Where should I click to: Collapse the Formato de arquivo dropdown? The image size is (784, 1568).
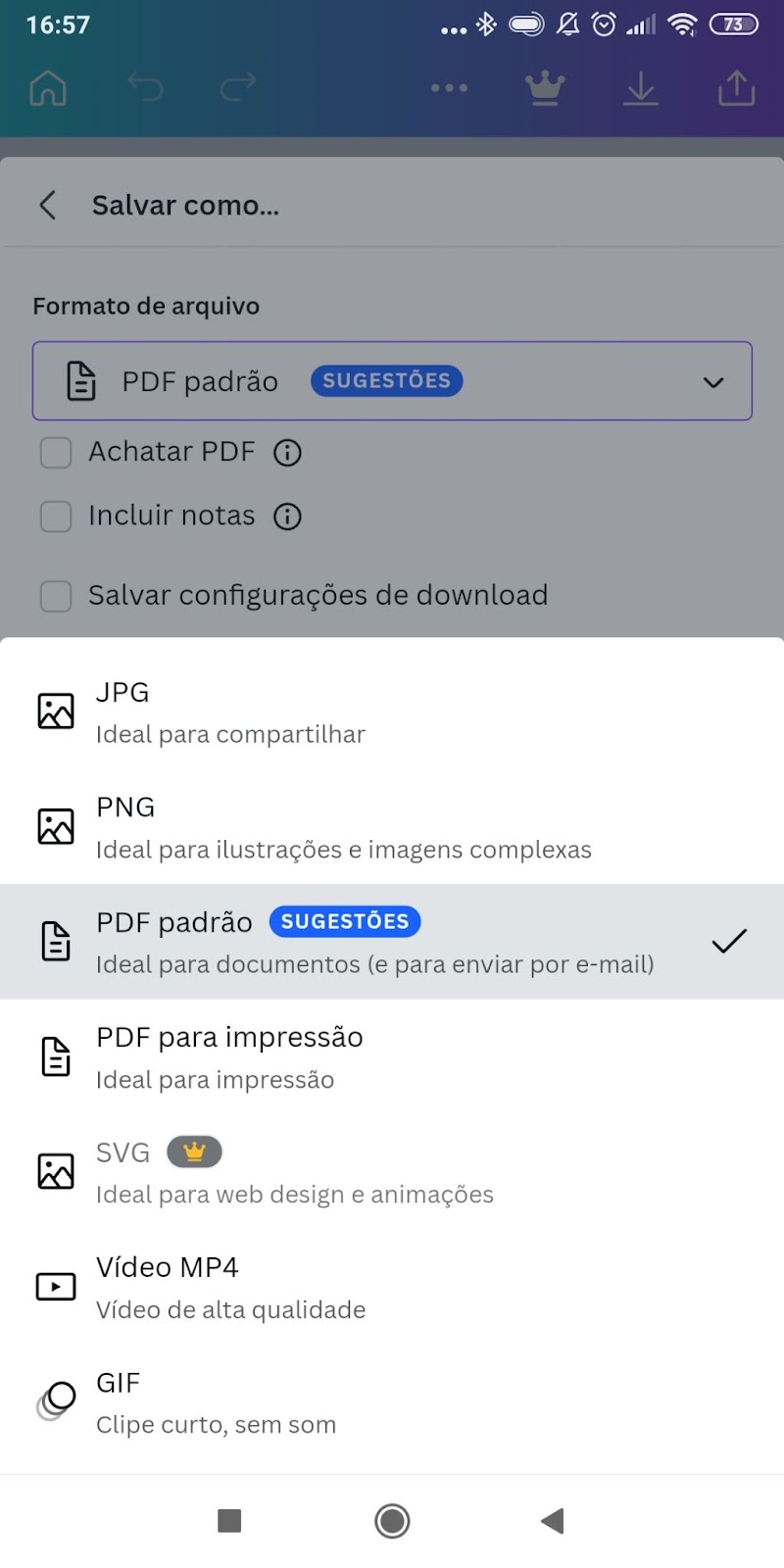click(x=392, y=381)
